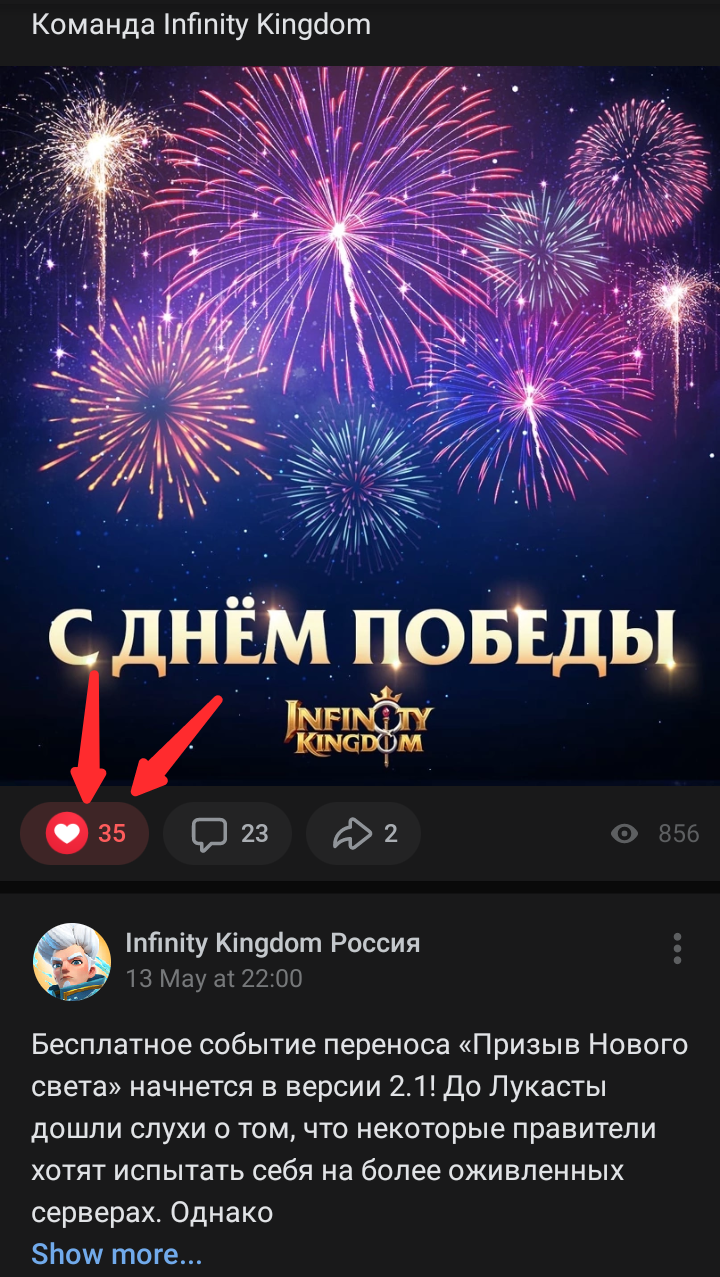Share the Victory Day fireworks post
Viewport: 720px width, 1277px height.
point(363,833)
